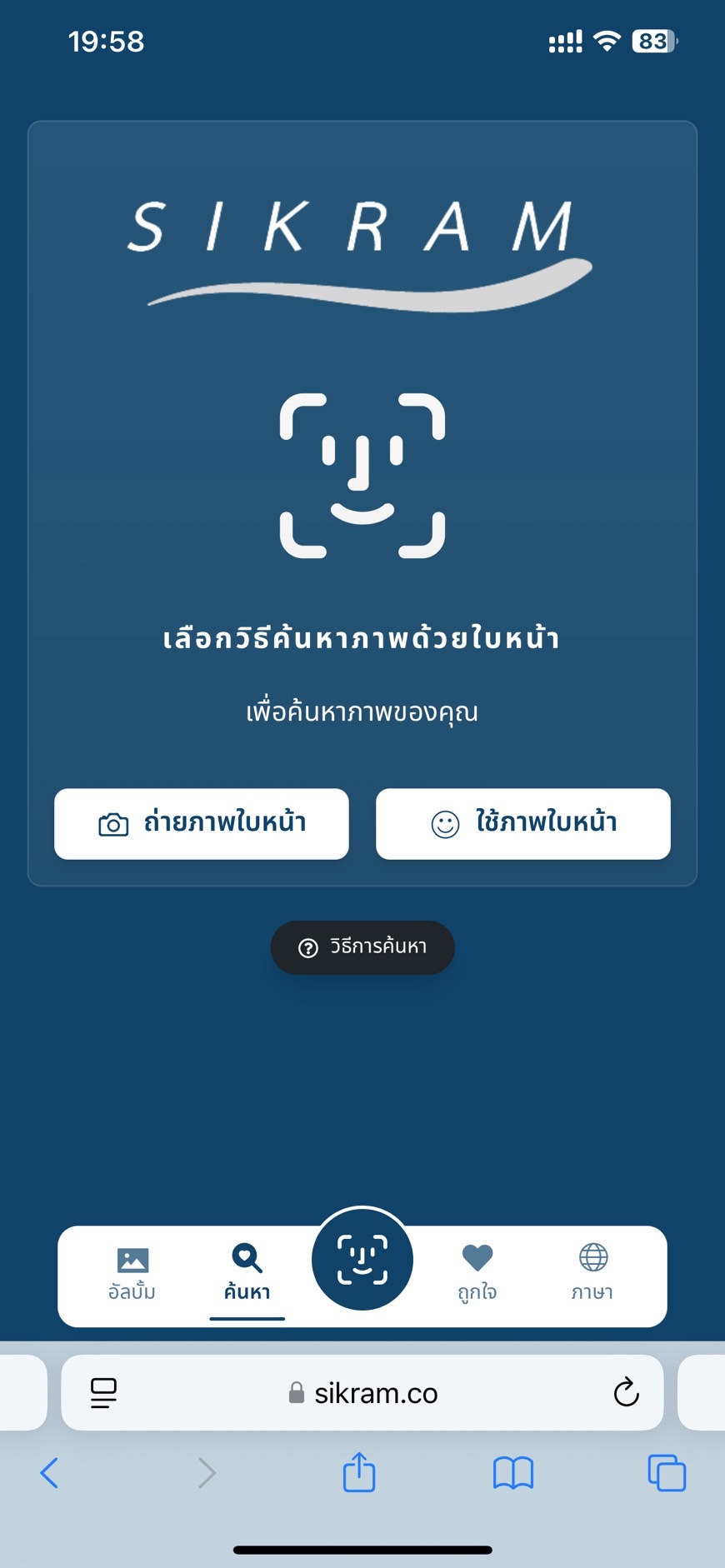Screen dimensions: 725x1568
Task: Open Safari tab switcher
Action: [x=666, y=1473]
